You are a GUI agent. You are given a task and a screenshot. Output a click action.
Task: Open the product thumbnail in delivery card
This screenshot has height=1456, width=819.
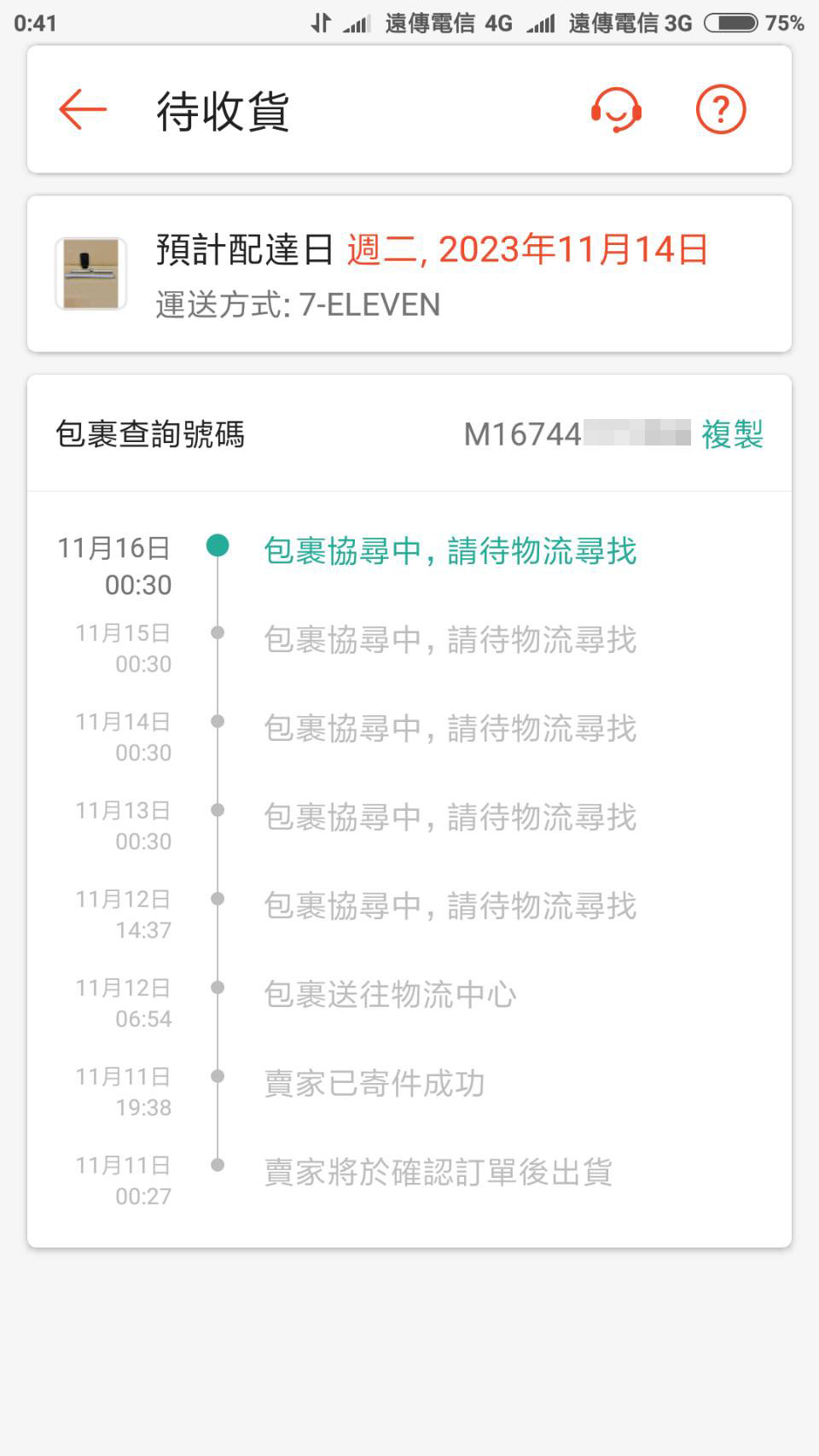point(91,274)
